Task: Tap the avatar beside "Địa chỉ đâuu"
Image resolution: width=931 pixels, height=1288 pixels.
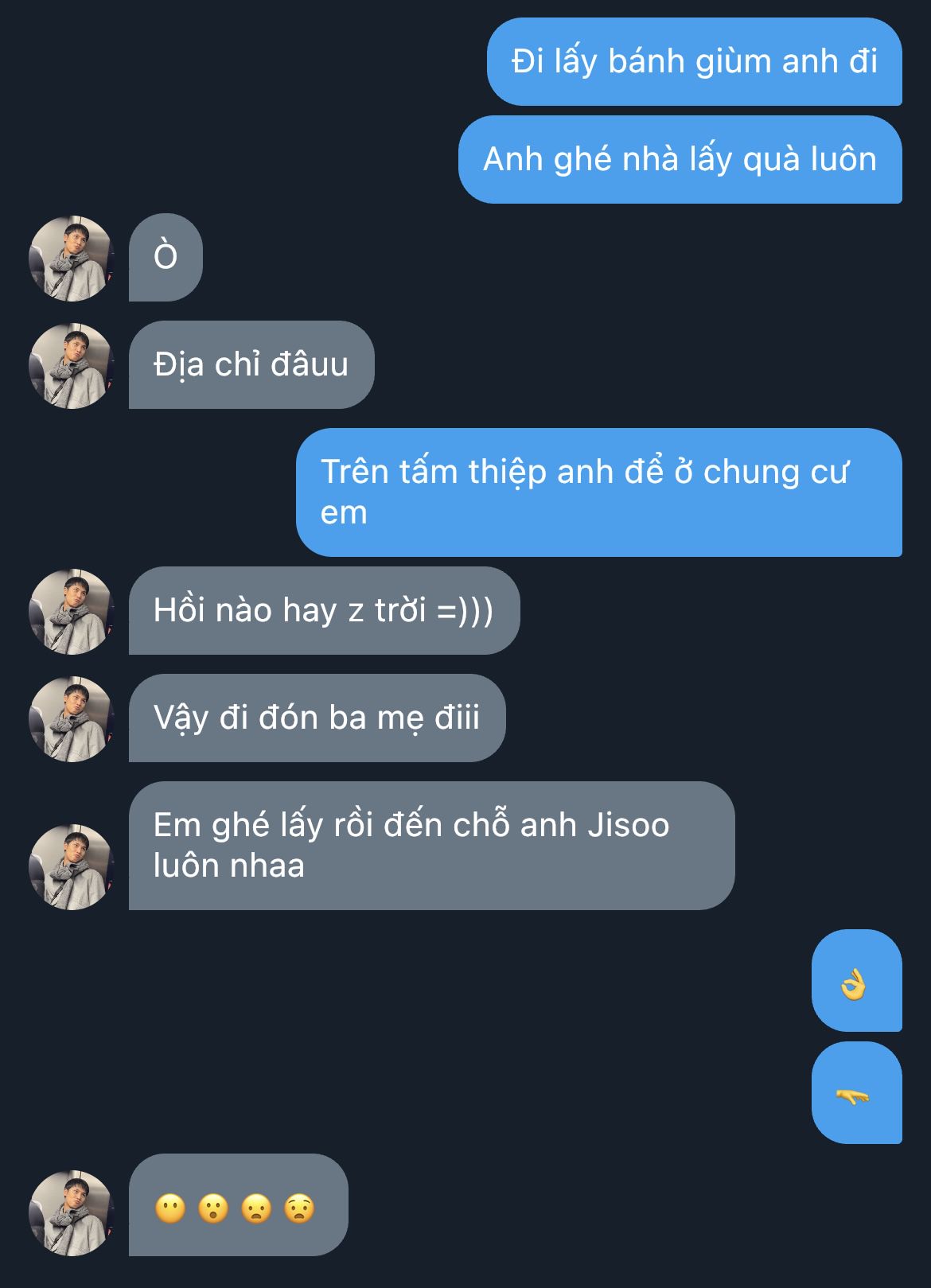Action: point(72,366)
